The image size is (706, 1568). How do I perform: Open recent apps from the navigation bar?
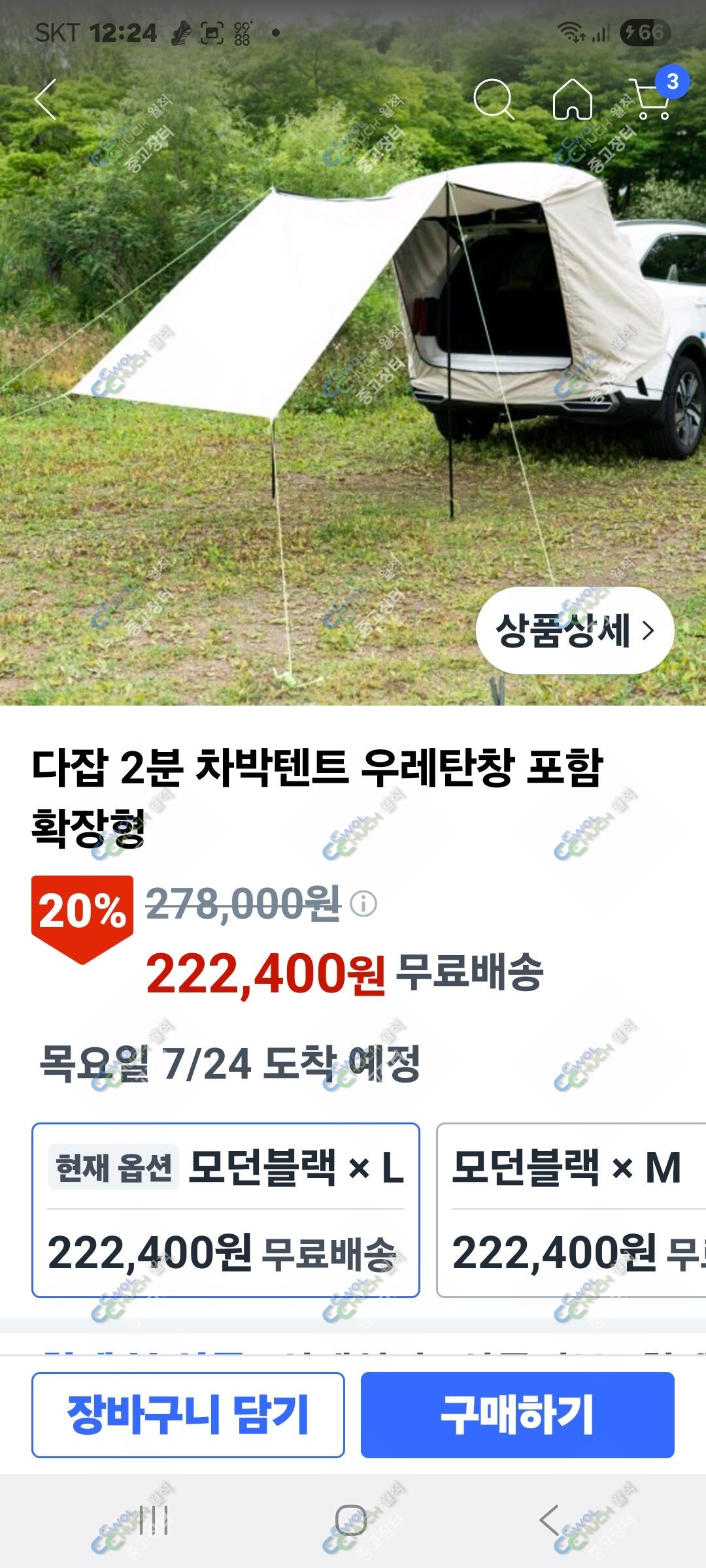(x=154, y=1520)
